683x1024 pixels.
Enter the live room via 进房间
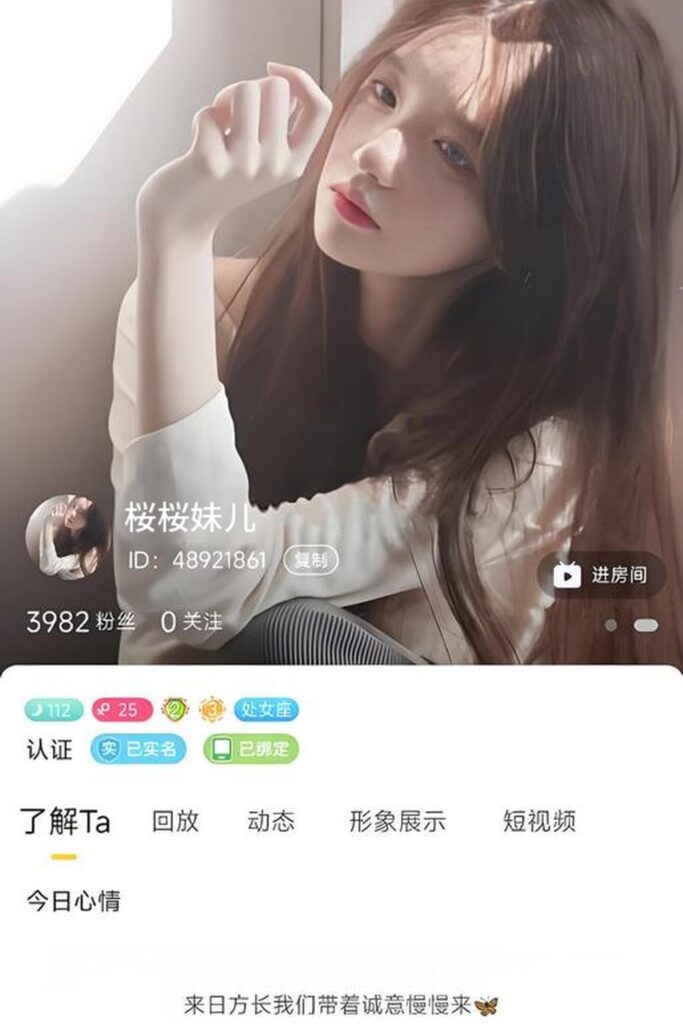601,575
